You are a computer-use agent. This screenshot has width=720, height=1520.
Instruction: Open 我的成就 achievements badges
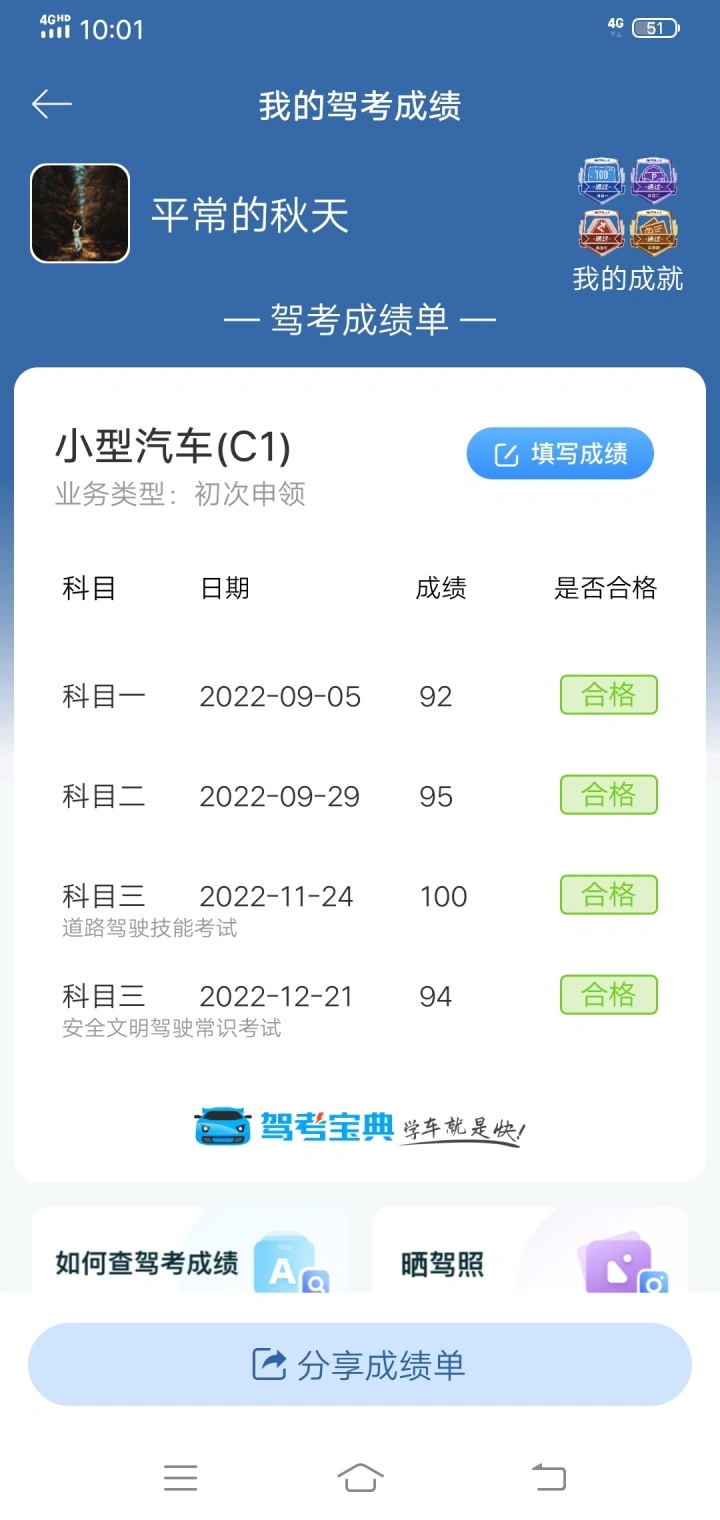click(x=628, y=224)
